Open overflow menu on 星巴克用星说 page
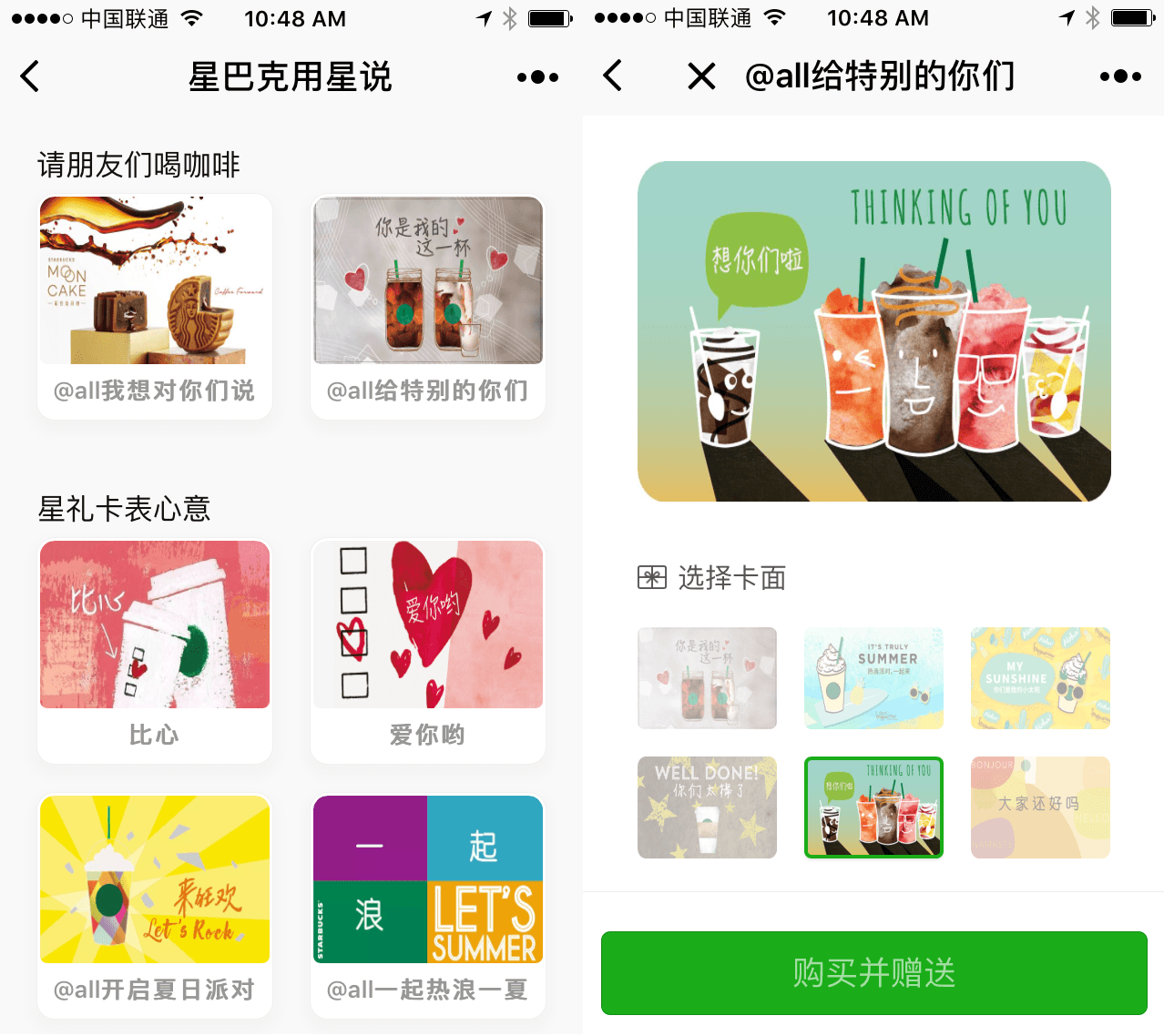This screenshot has height=1036, width=1164. pos(537,77)
